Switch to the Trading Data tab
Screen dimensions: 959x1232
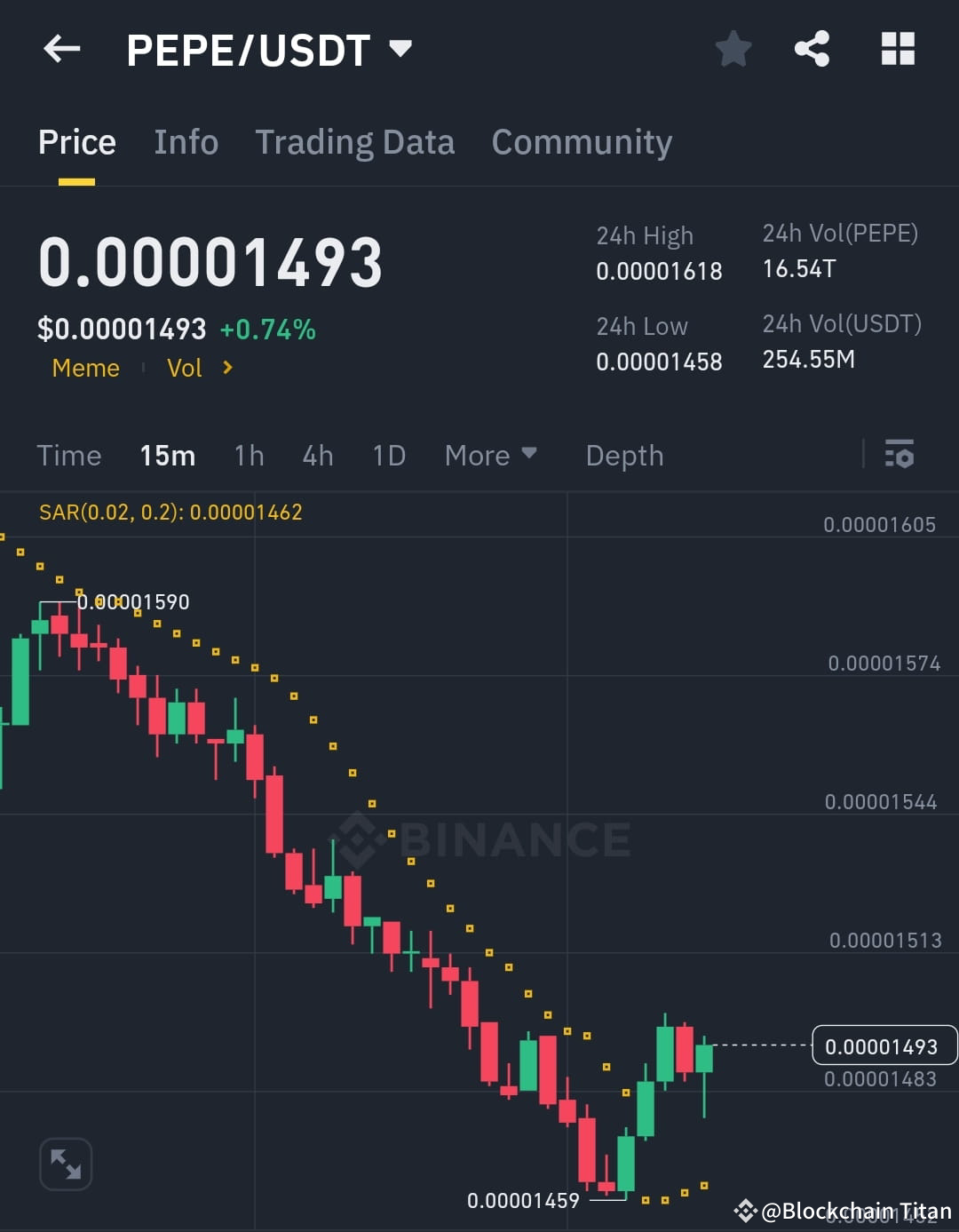pyautogui.click(x=355, y=142)
